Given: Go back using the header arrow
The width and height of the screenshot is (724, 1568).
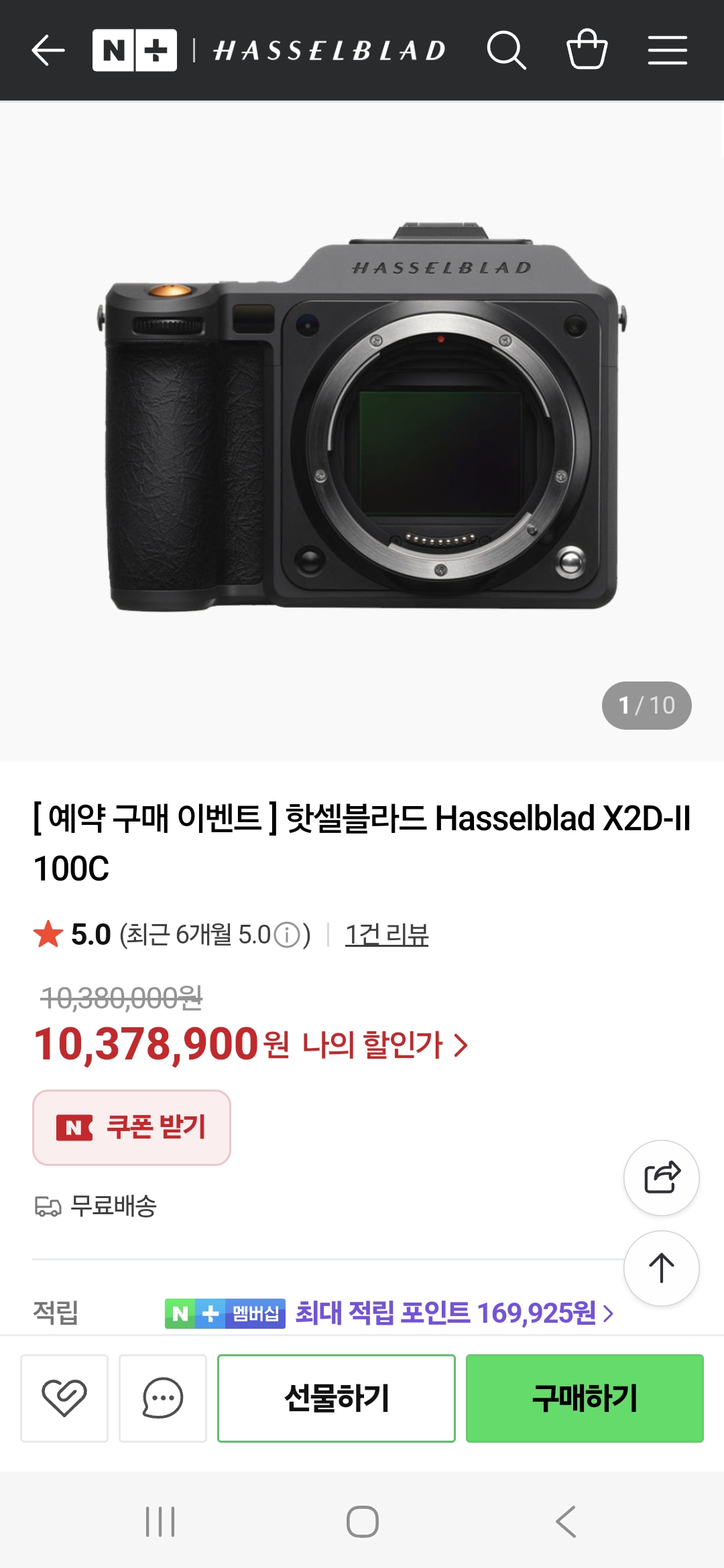Looking at the screenshot, I should click(x=48, y=50).
